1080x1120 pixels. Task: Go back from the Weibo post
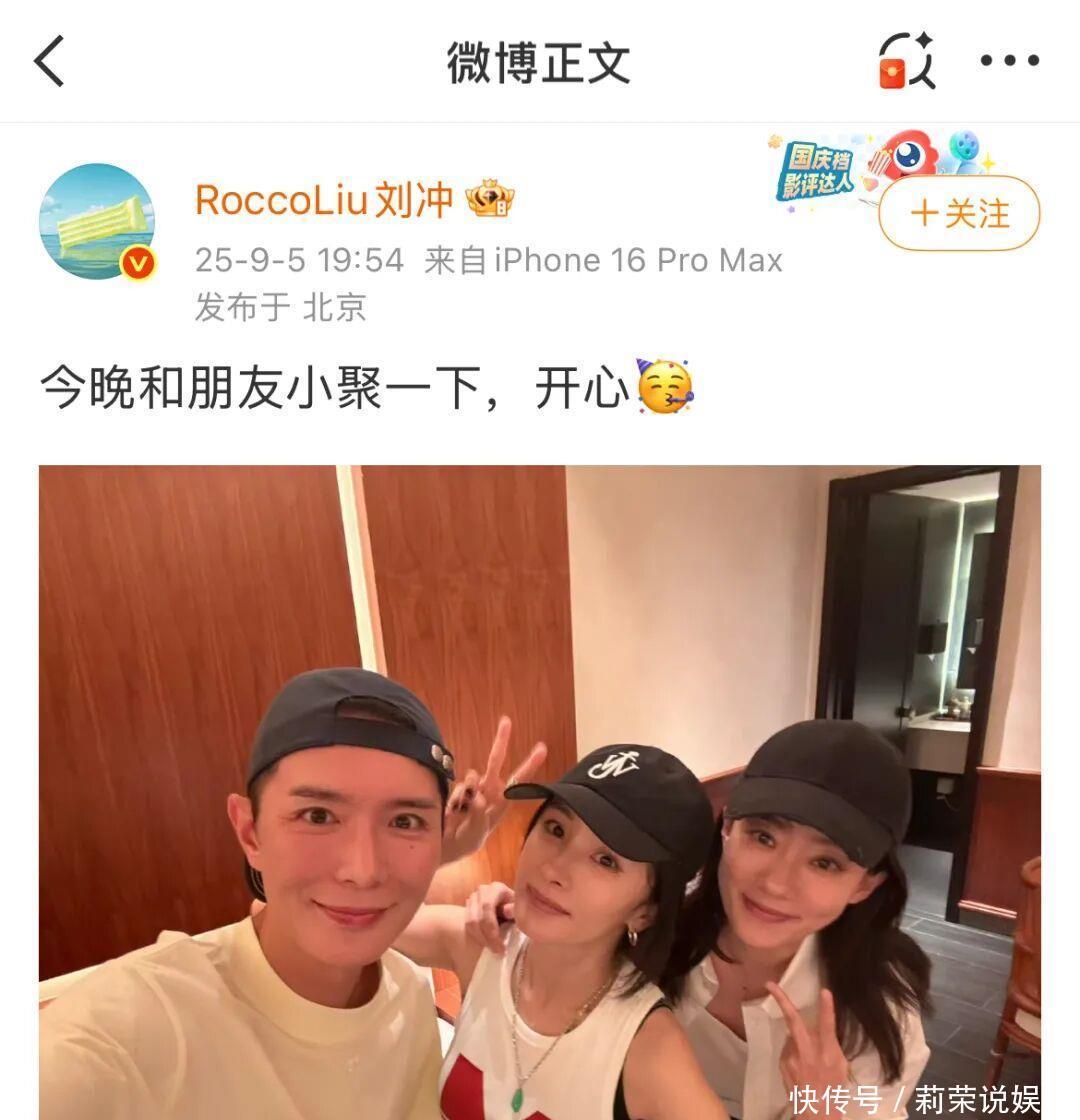tap(50, 61)
